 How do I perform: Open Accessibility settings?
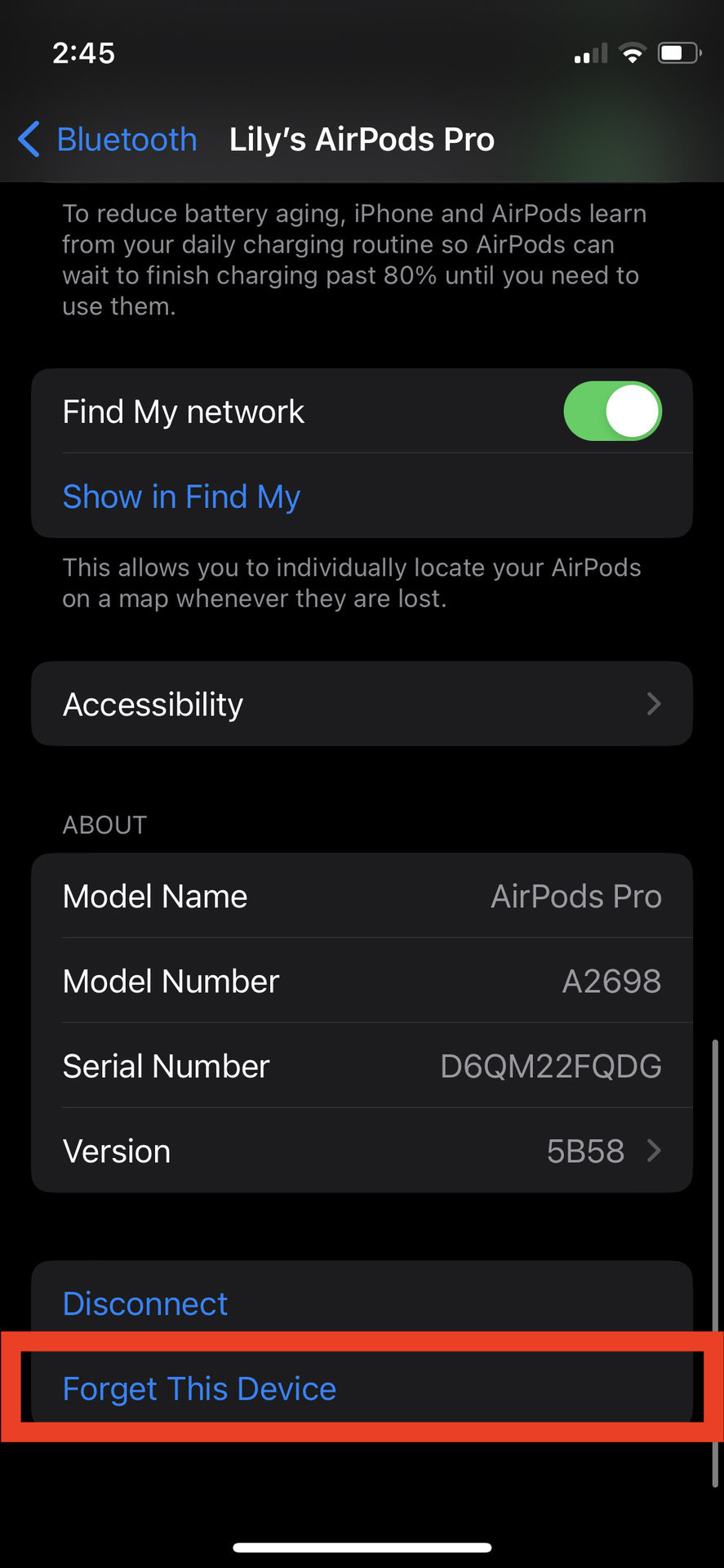(362, 704)
